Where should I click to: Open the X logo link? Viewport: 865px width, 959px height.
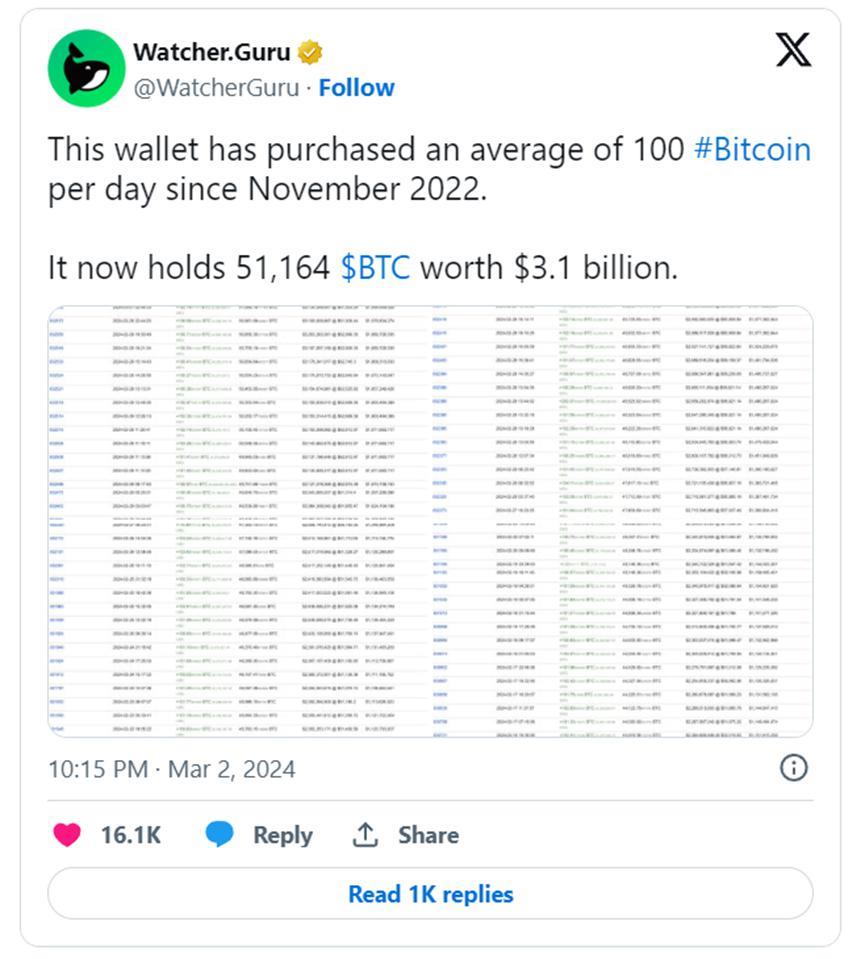pos(793,48)
